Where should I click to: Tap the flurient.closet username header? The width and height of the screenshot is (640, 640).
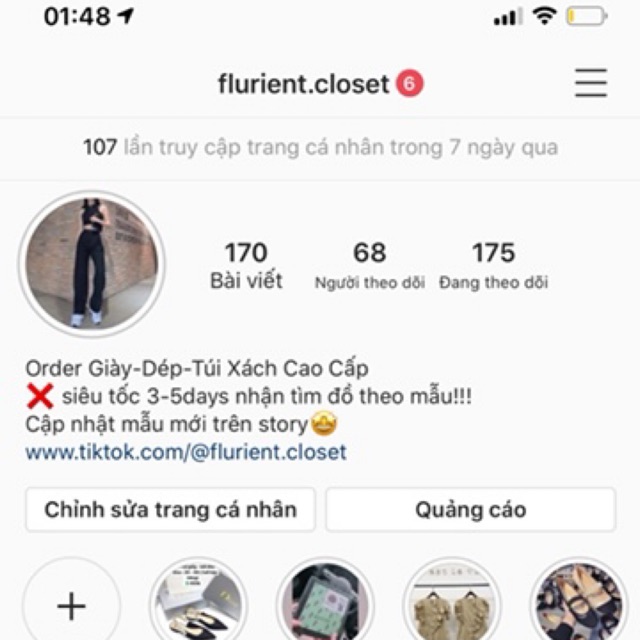click(x=303, y=84)
